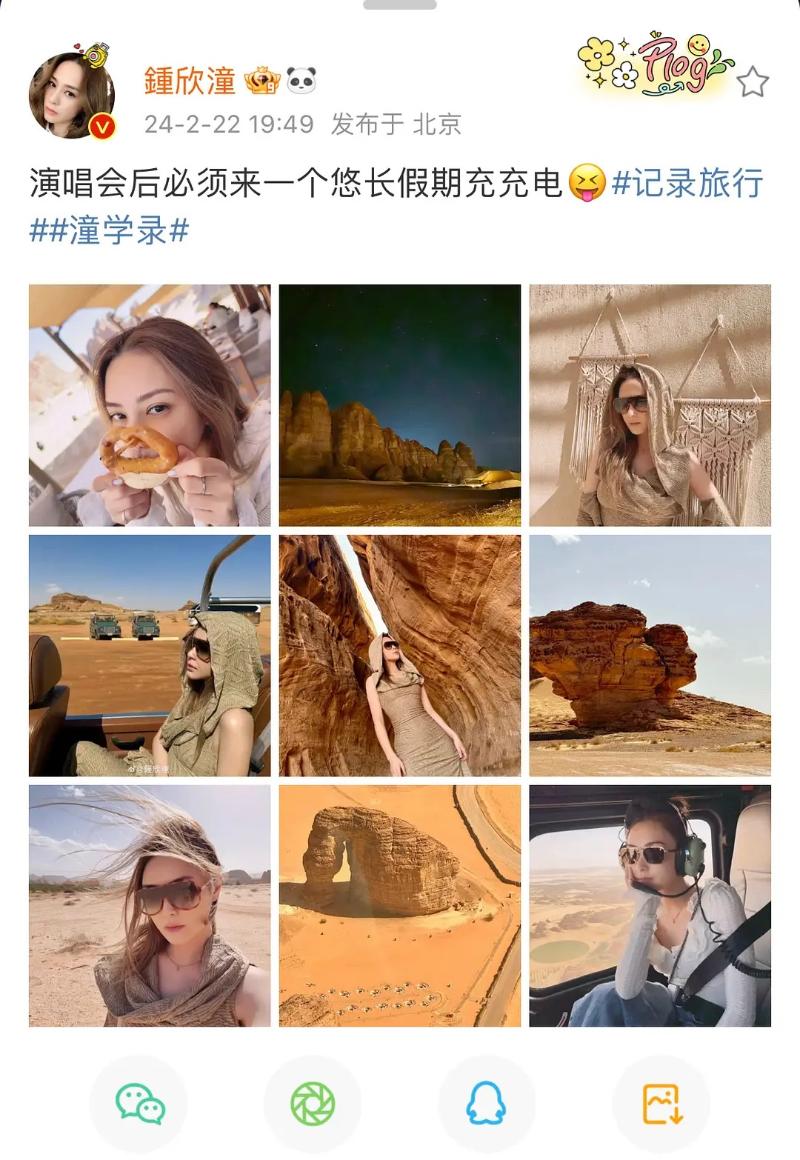The height and width of the screenshot is (1160, 800).
Task: Share to WeChat chat
Action: [139, 1104]
